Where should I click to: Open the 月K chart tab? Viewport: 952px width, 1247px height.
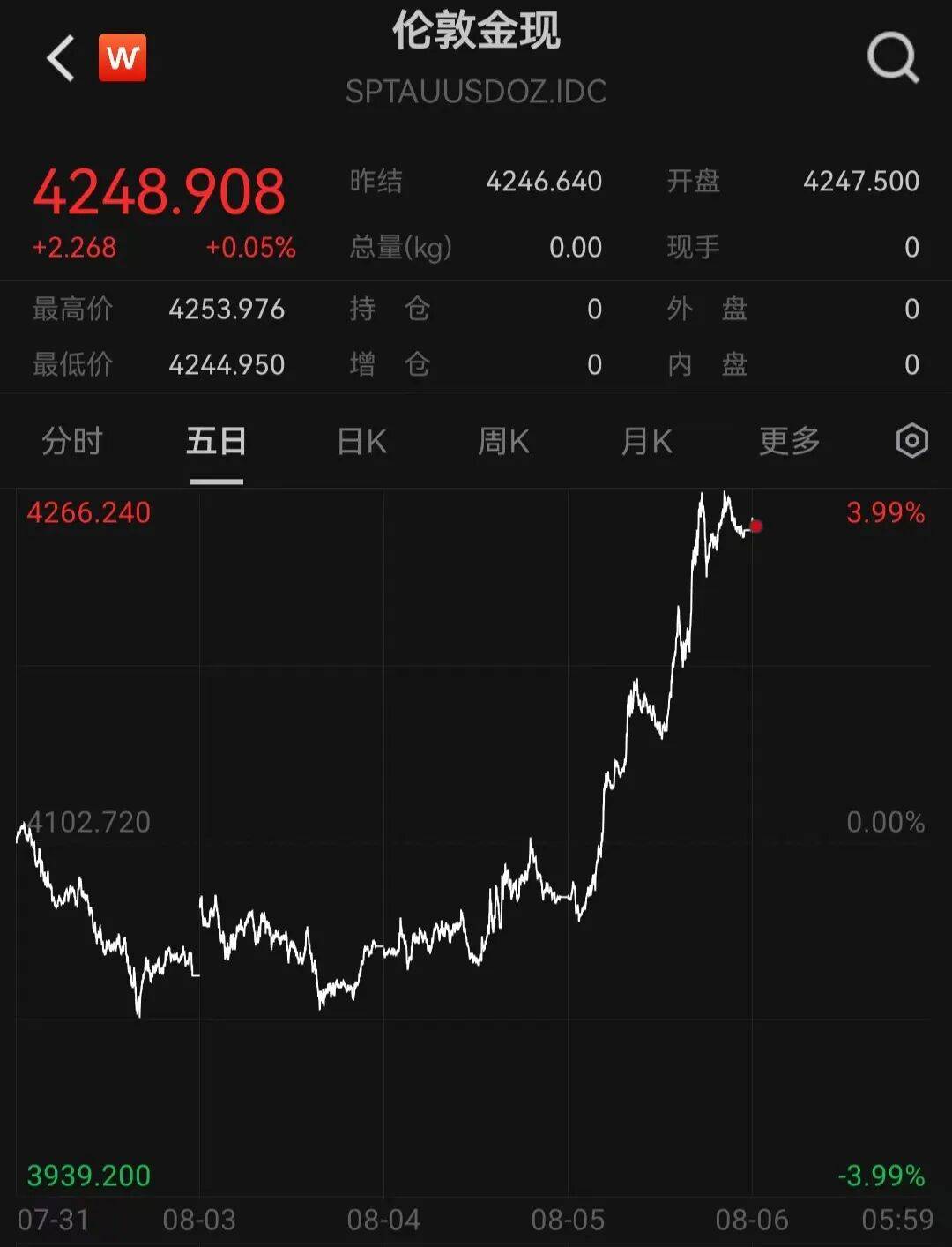[x=646, y=441]
